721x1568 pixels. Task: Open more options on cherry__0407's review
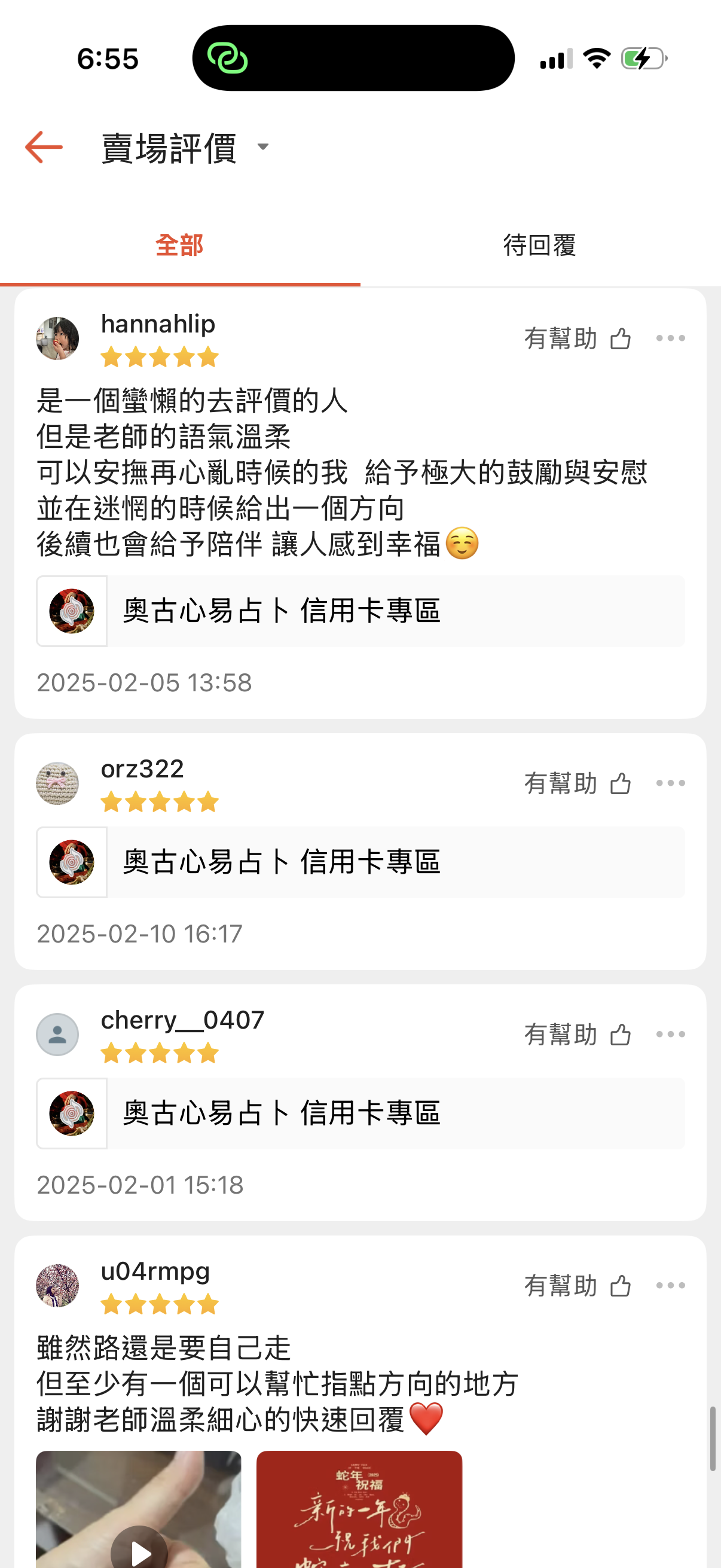coord(670,1035)
